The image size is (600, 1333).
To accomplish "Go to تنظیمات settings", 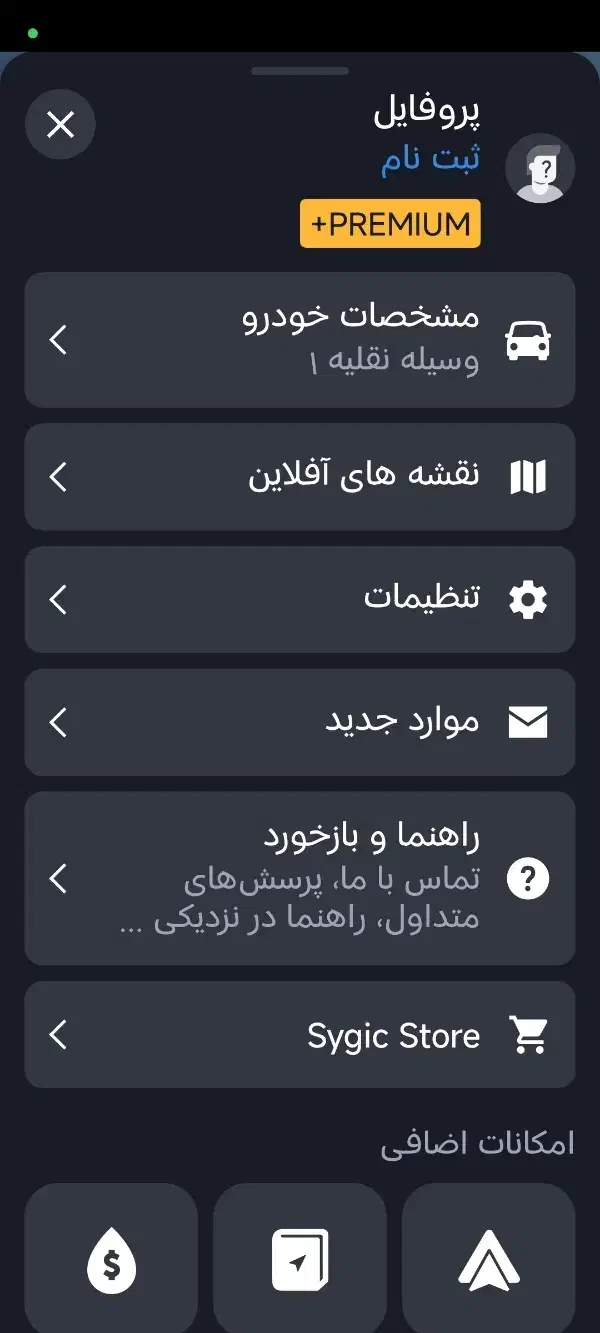I will [300, 599].
